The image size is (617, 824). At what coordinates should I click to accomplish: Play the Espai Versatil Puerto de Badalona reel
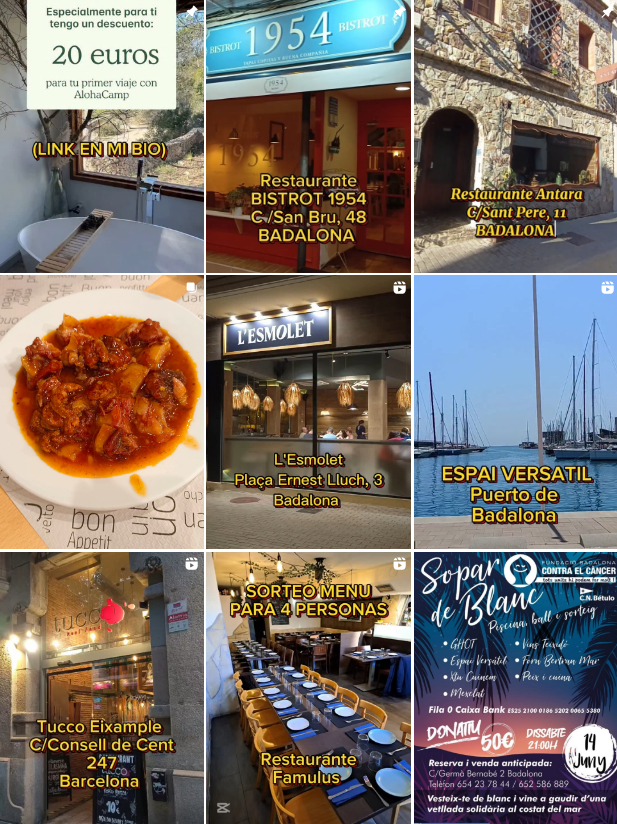pos(515,411)
